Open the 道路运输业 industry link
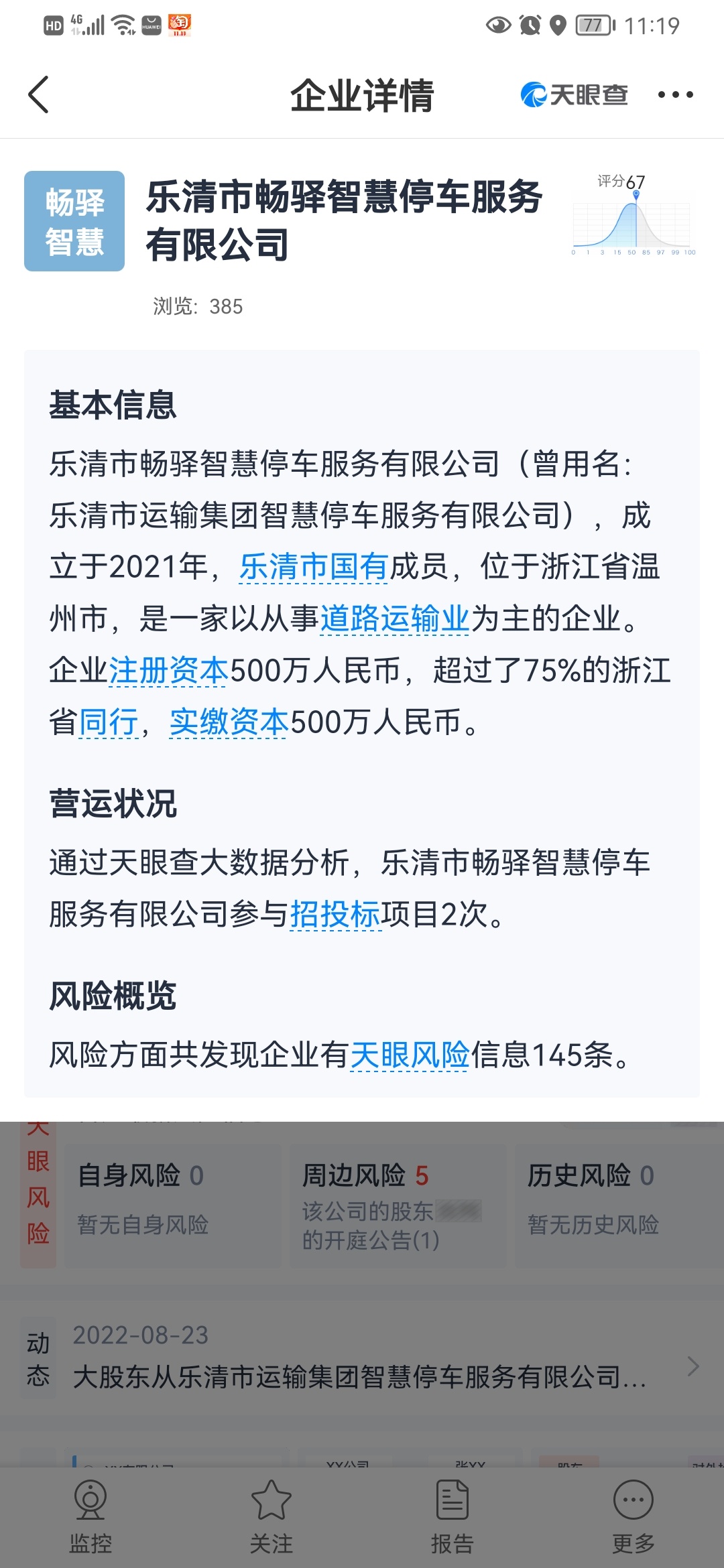724x1568 pixels. coord(395,618)
